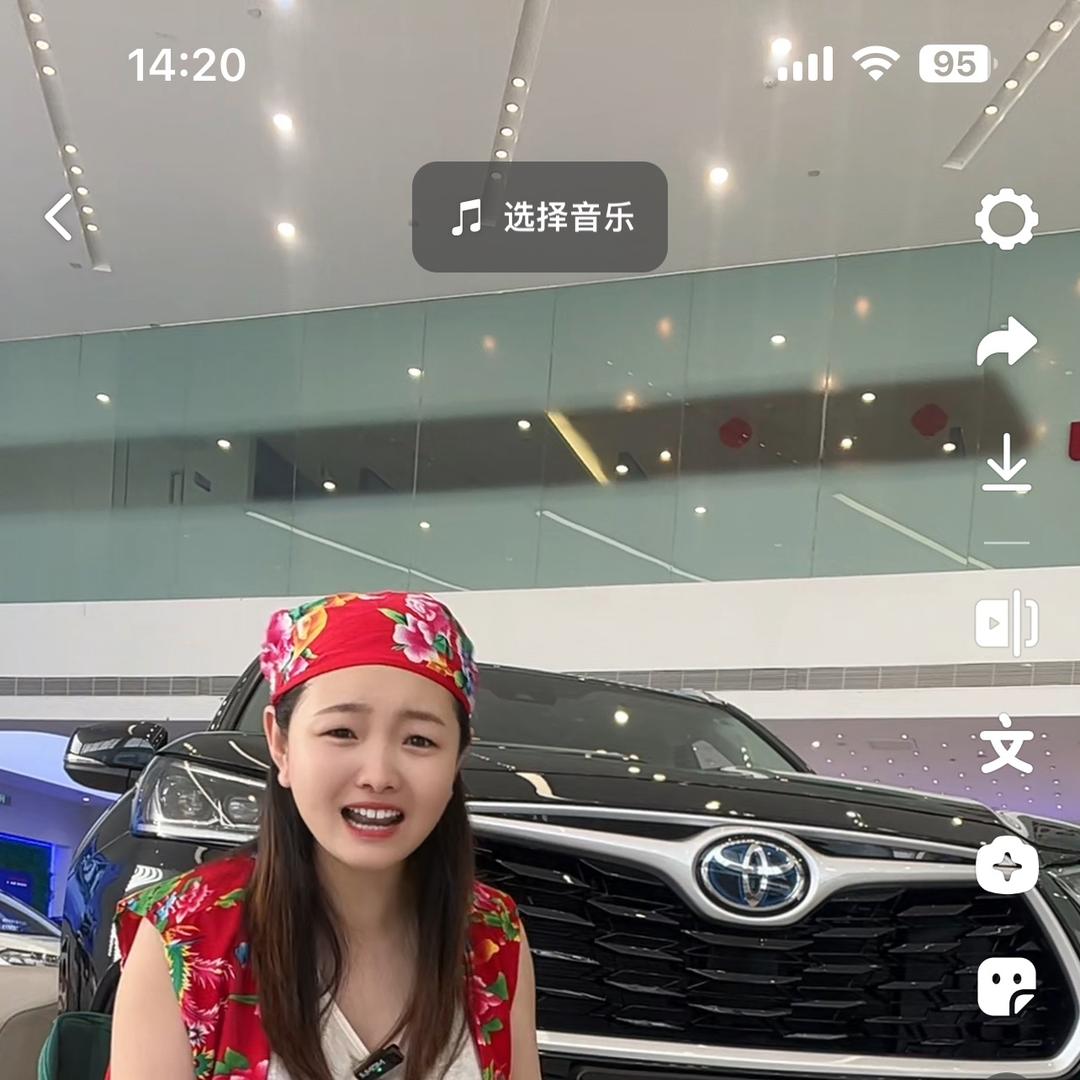Download the video with the download icon
1080x1080 pixels.
click(1006, 463)
